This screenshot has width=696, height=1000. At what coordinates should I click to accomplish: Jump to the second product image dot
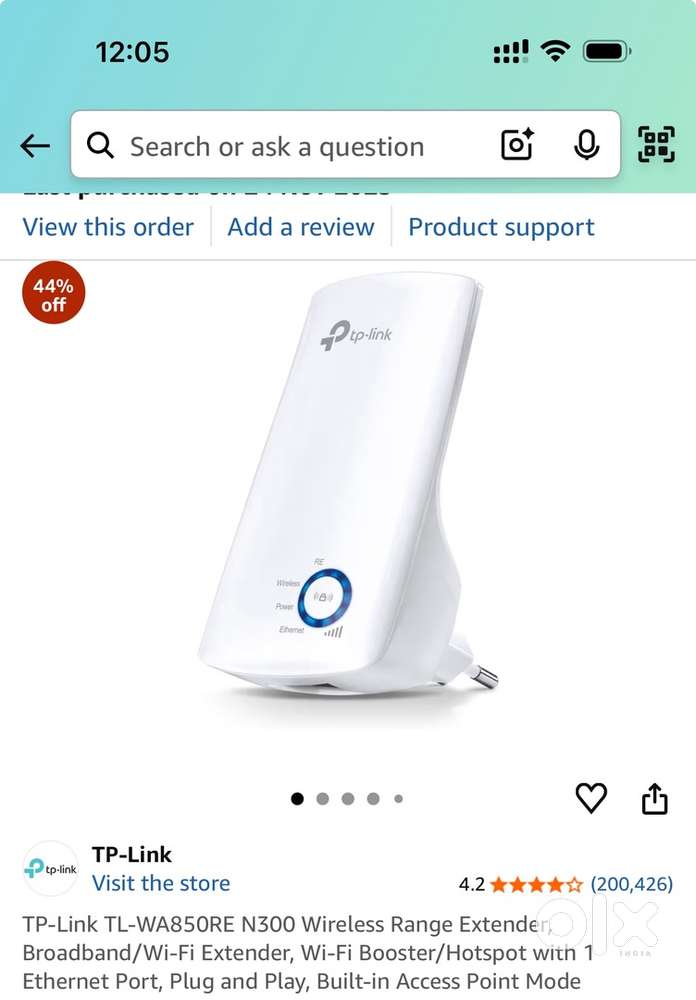coord(322,799)
